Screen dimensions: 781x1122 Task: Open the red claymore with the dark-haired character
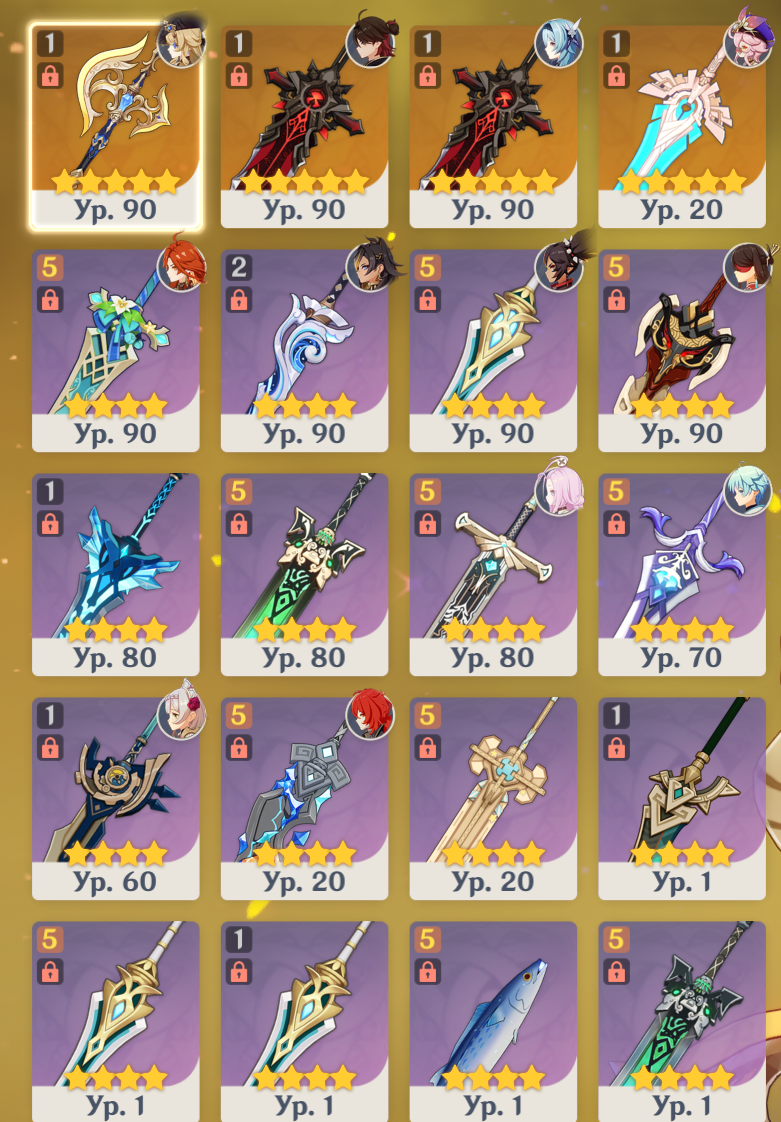click(304, 127)
